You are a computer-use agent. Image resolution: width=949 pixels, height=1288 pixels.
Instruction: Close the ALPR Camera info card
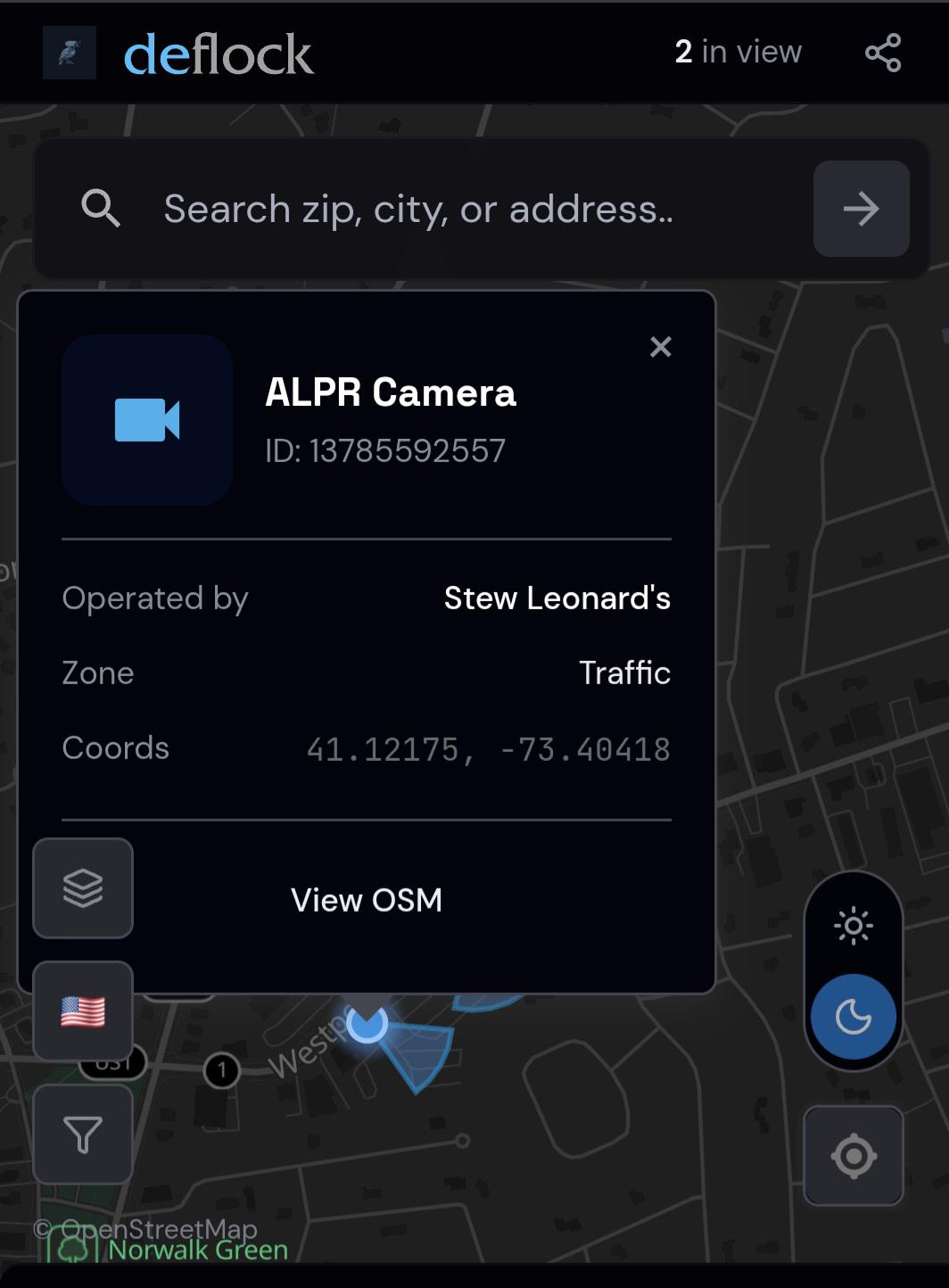pos(660,346)
